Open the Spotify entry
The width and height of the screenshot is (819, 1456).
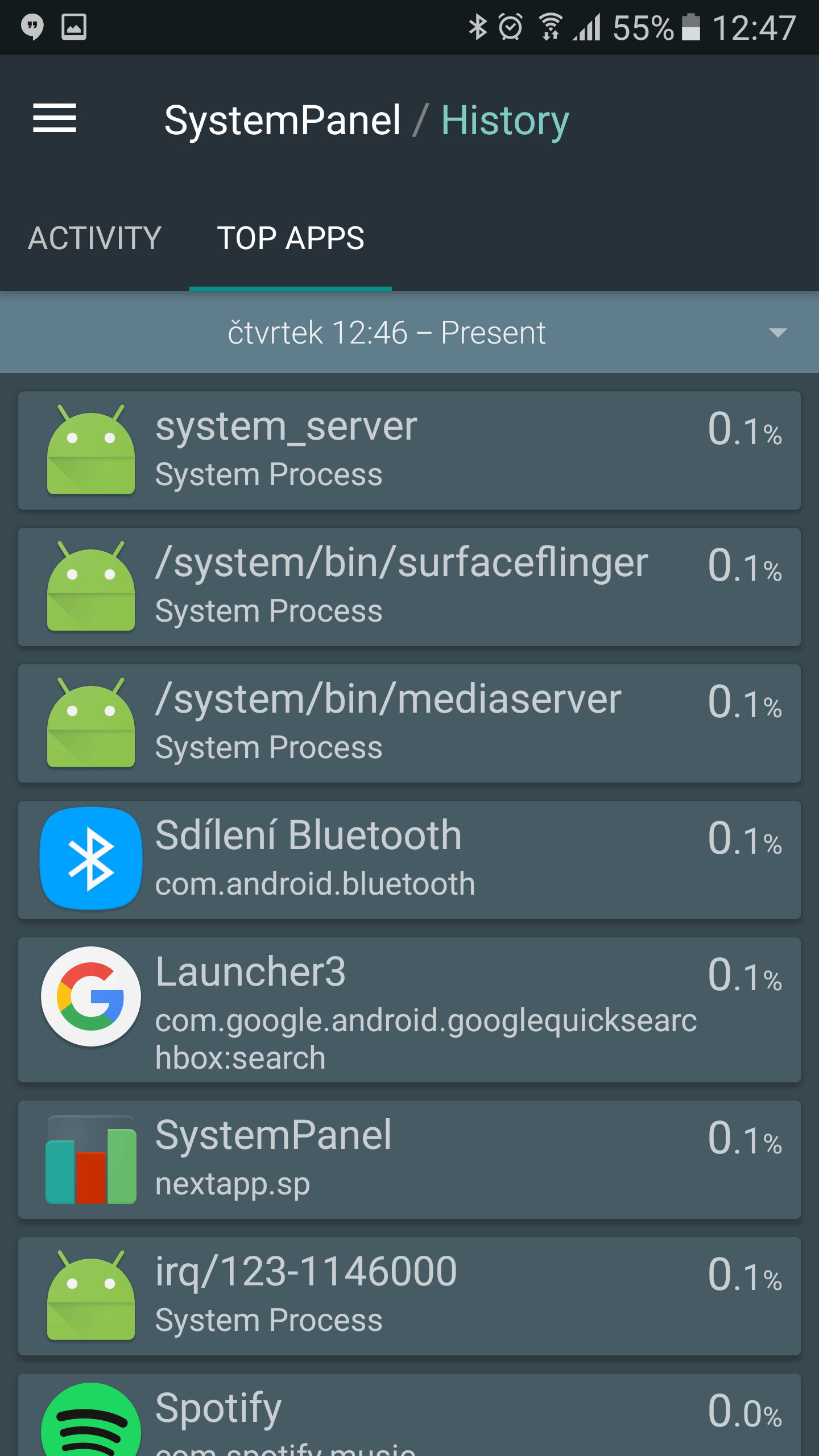pyautogui.click(x=409, y=1415)
